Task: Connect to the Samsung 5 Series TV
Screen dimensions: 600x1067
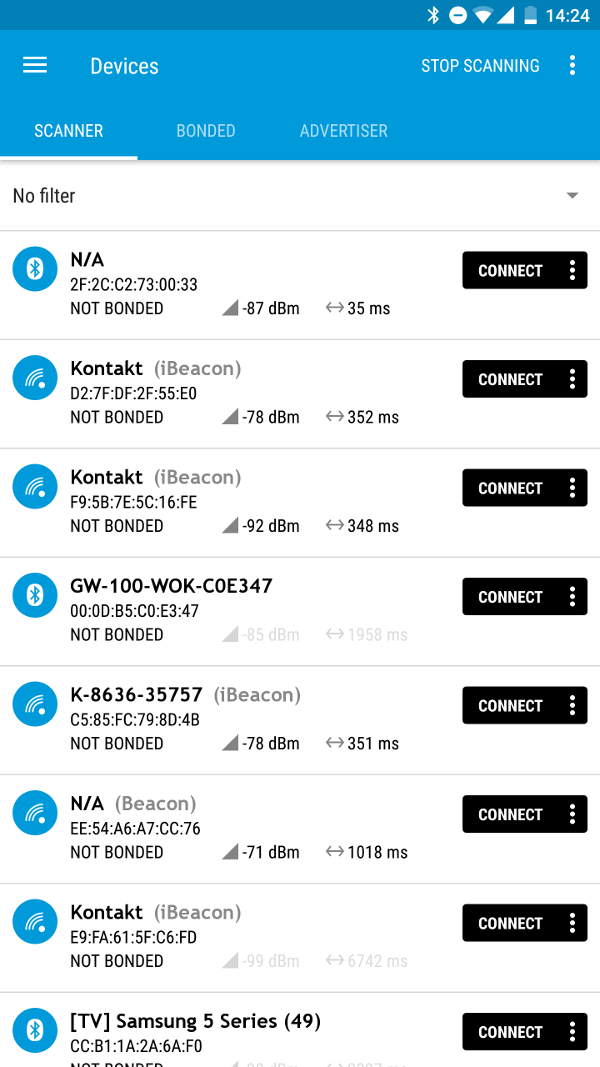Action: point(510,1033)
